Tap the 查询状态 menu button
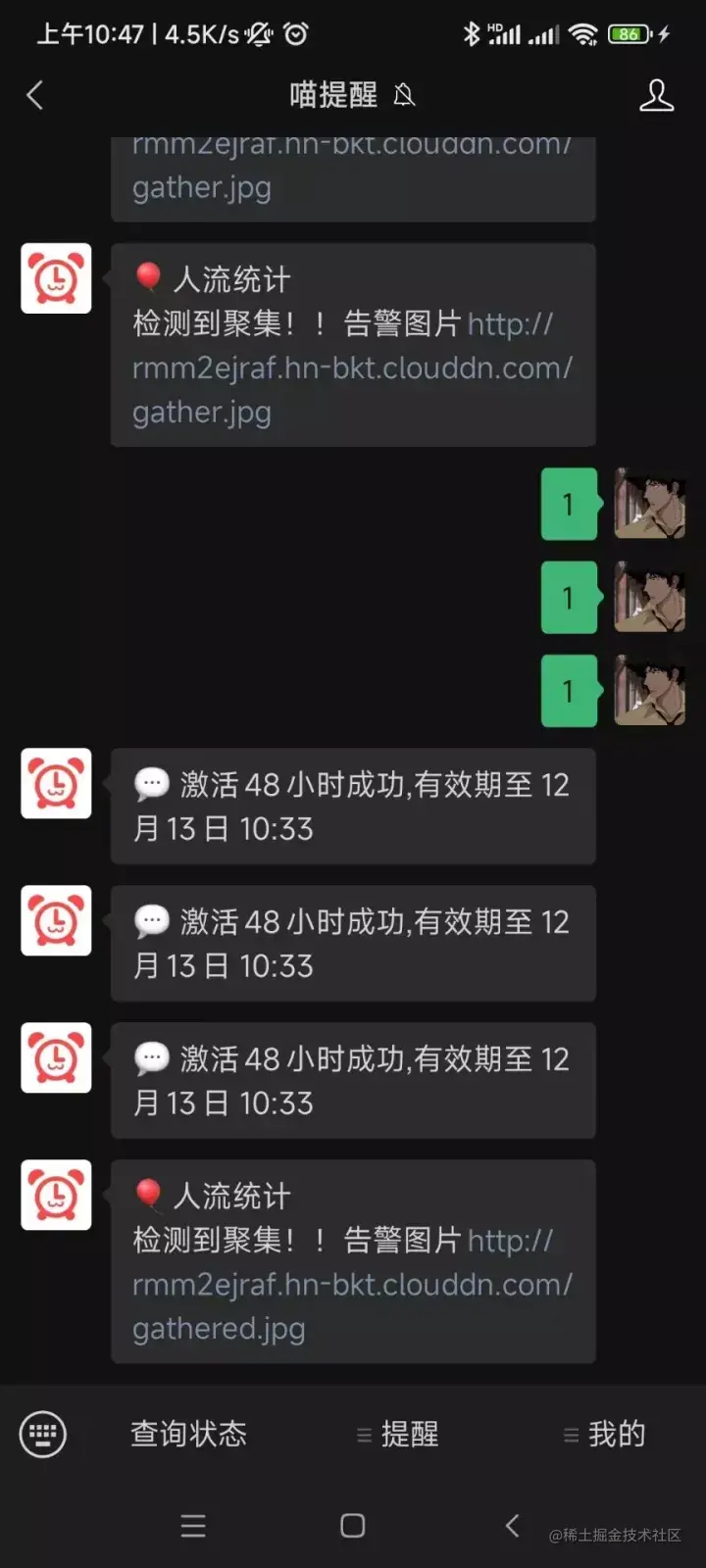Viewport: 706px width, 1568px height. (189, 1435)
